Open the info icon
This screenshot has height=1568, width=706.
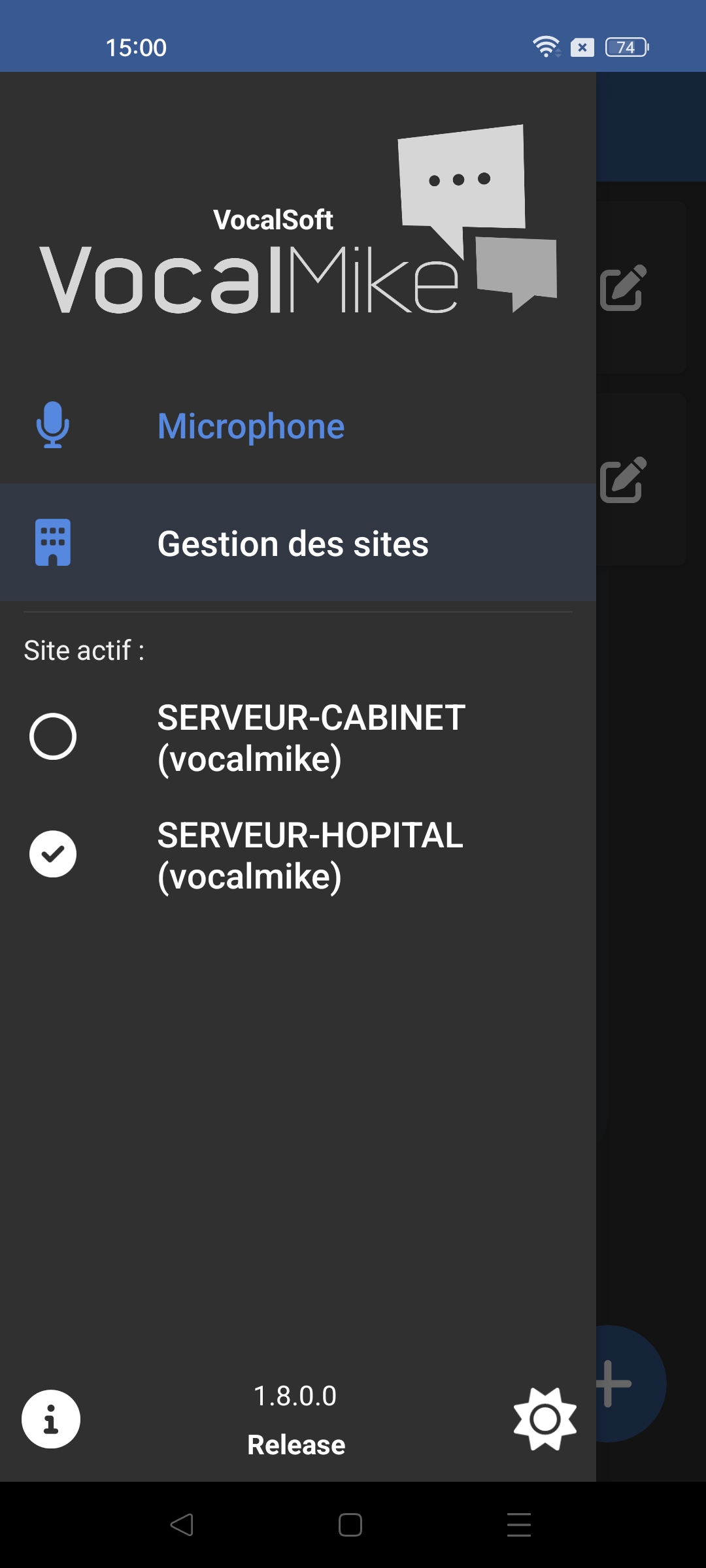tap(51, 1419)
